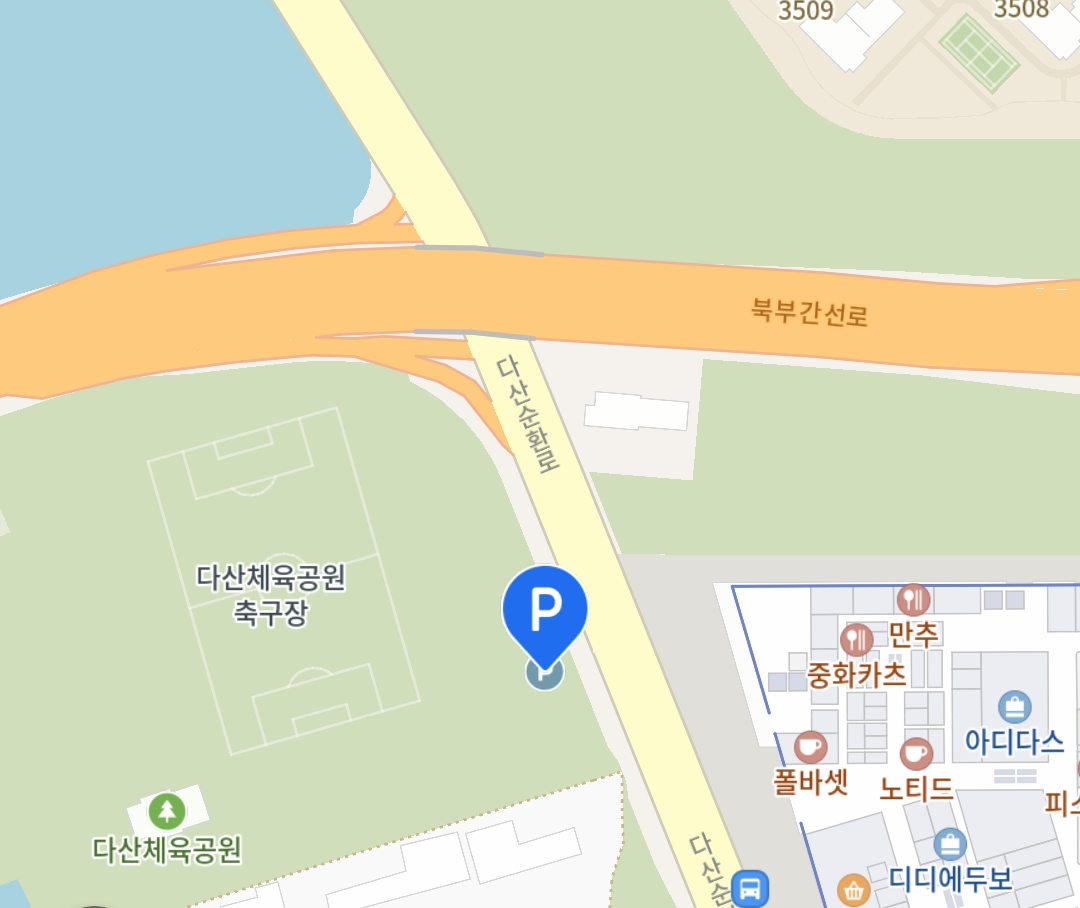Screen dimensions: 1080x908
Task: Tap the bus stop icon on 다산순환로
Action: [750, 886]
